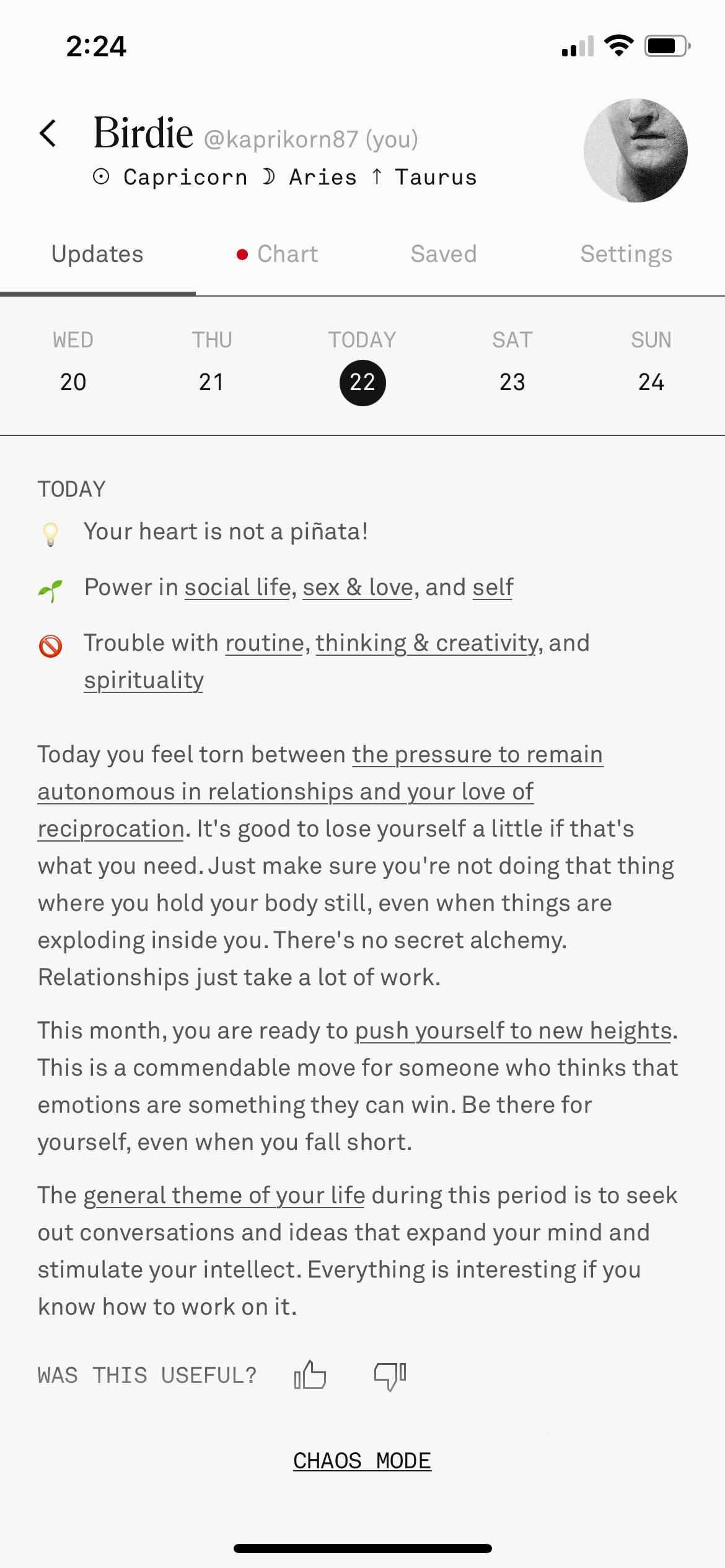Open the spirituality link
725x1568 pixels.
tap(144, 681)
